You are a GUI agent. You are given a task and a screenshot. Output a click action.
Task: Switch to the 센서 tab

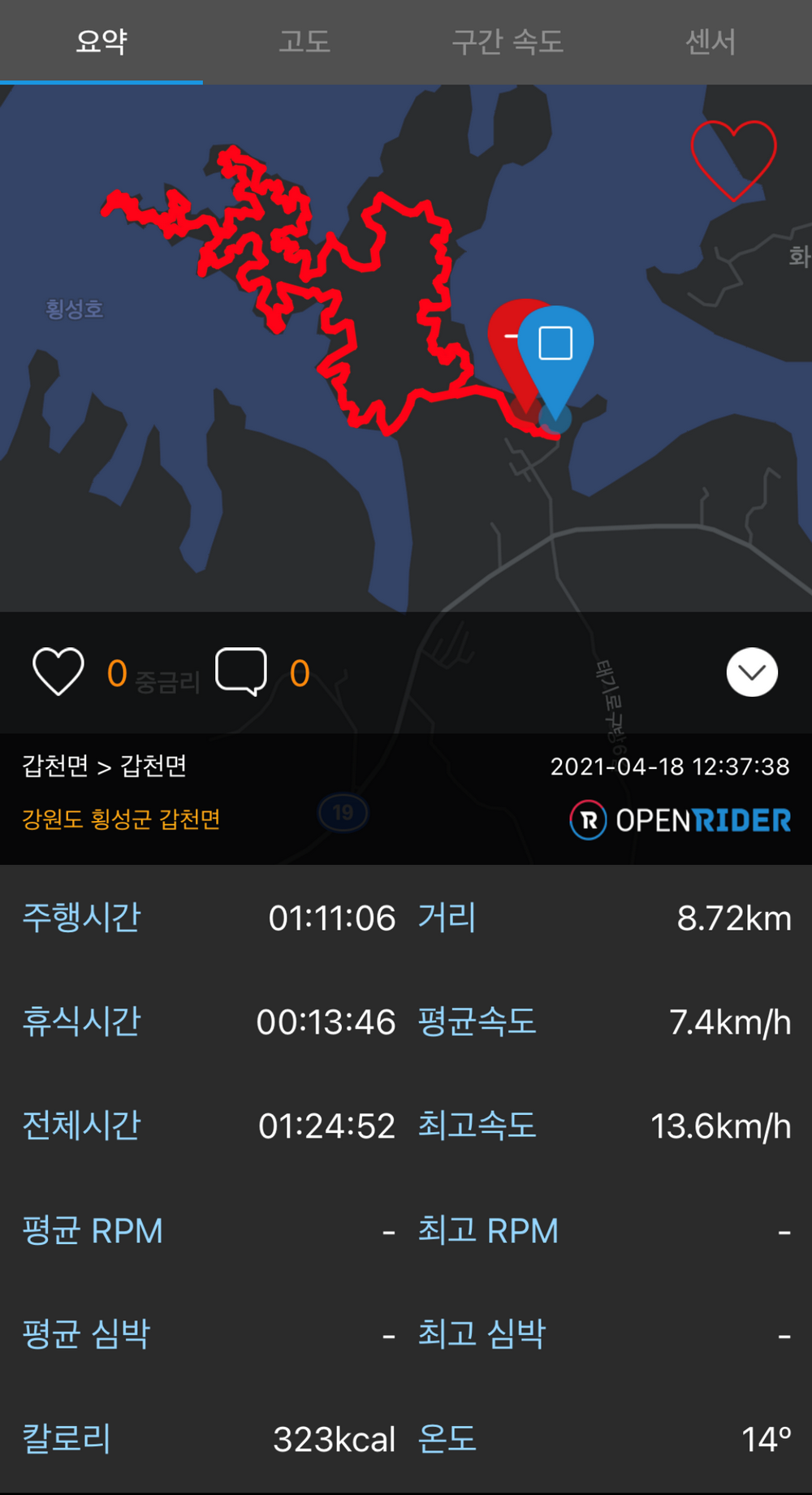click(710, 41)
